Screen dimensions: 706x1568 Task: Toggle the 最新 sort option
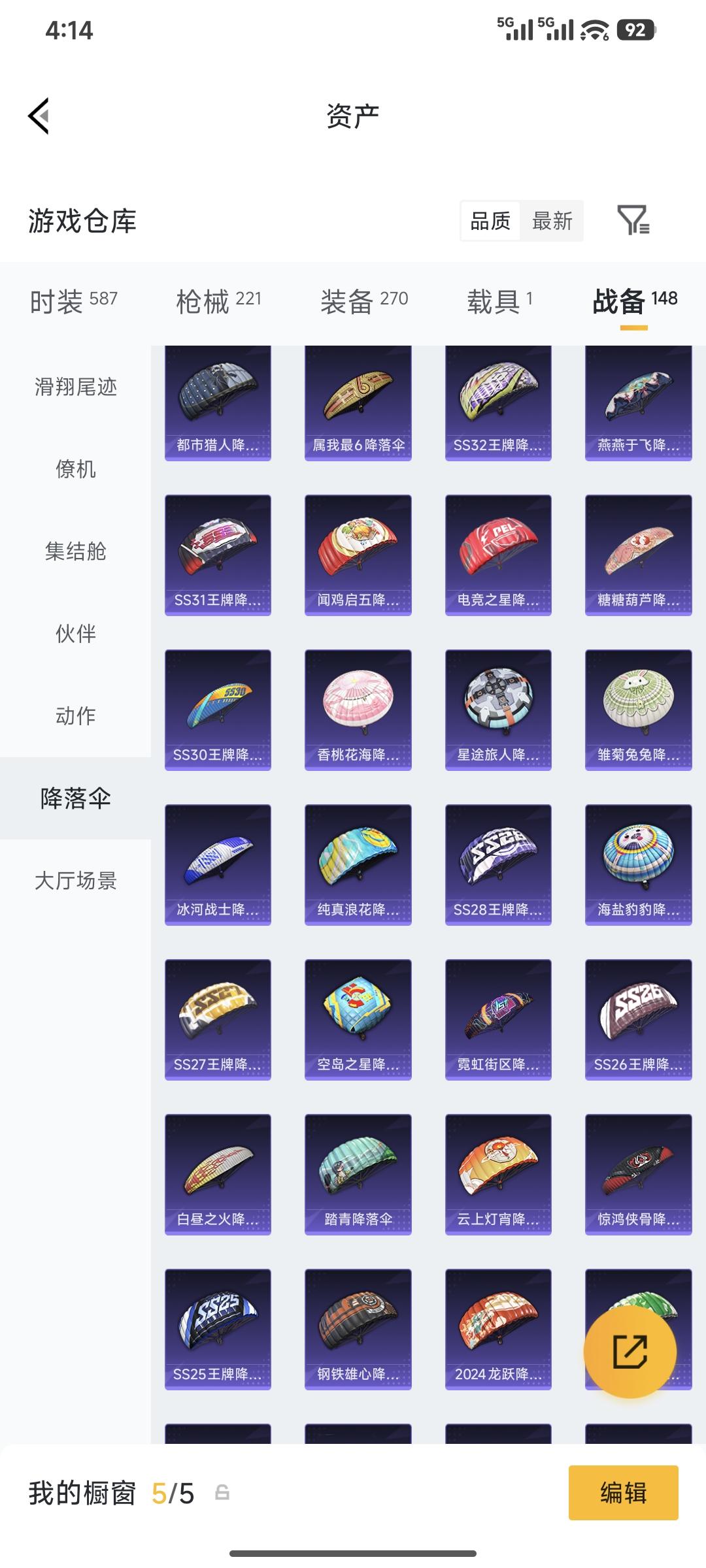click(x=552, y=221)
